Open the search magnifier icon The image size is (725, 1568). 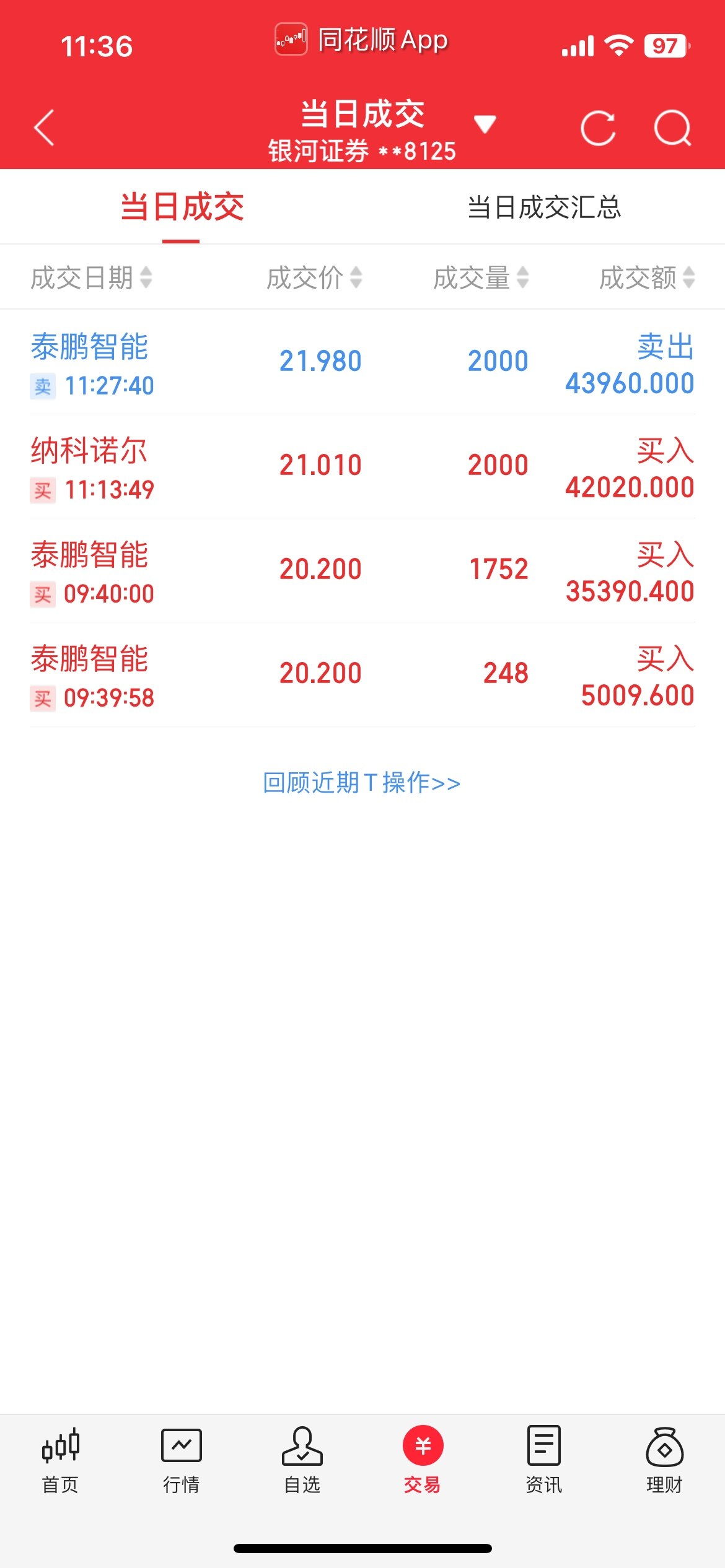click(672, 128)
